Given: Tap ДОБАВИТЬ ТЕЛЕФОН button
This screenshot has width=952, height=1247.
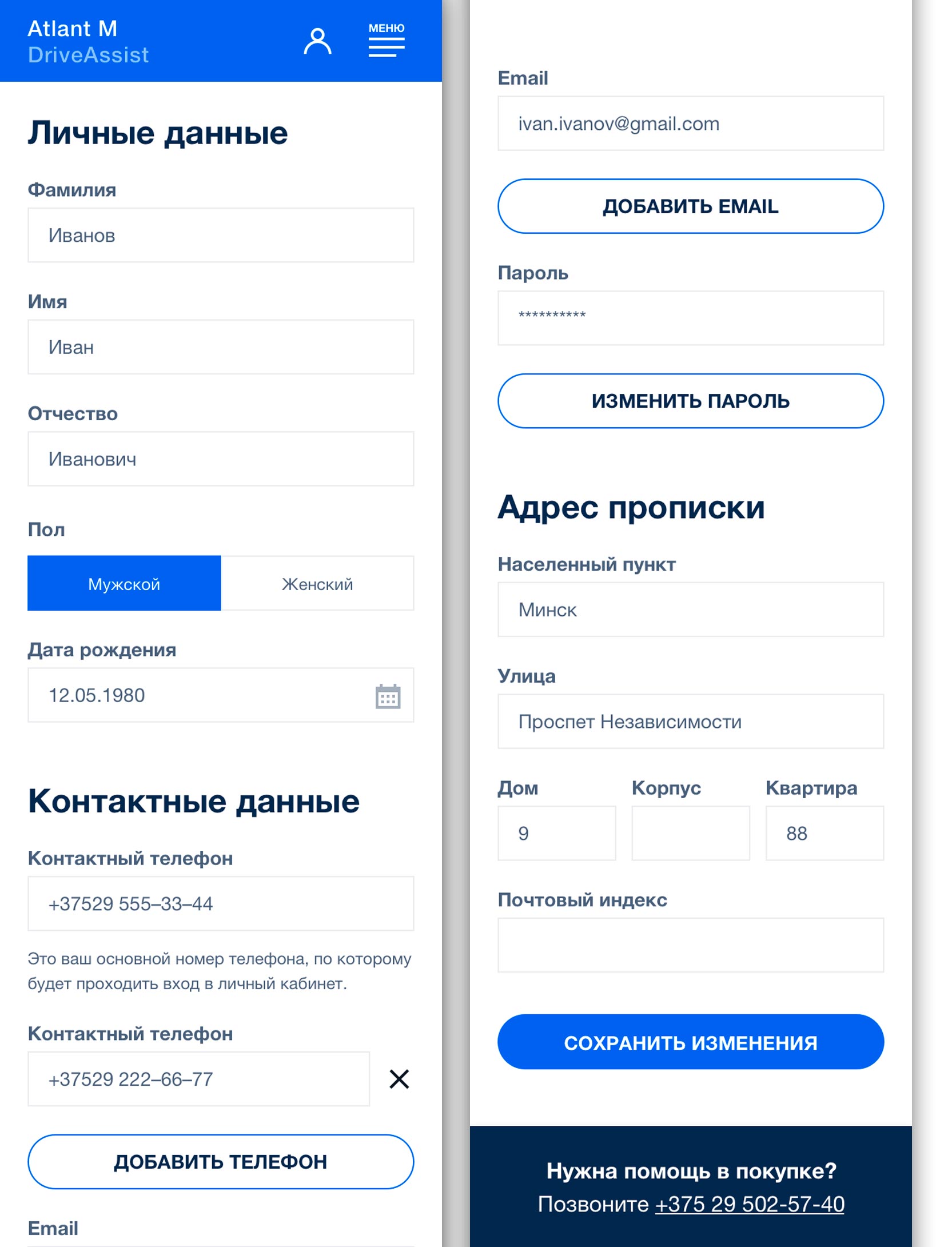Looking at the screenshot, I should (x=221, y=1162).
